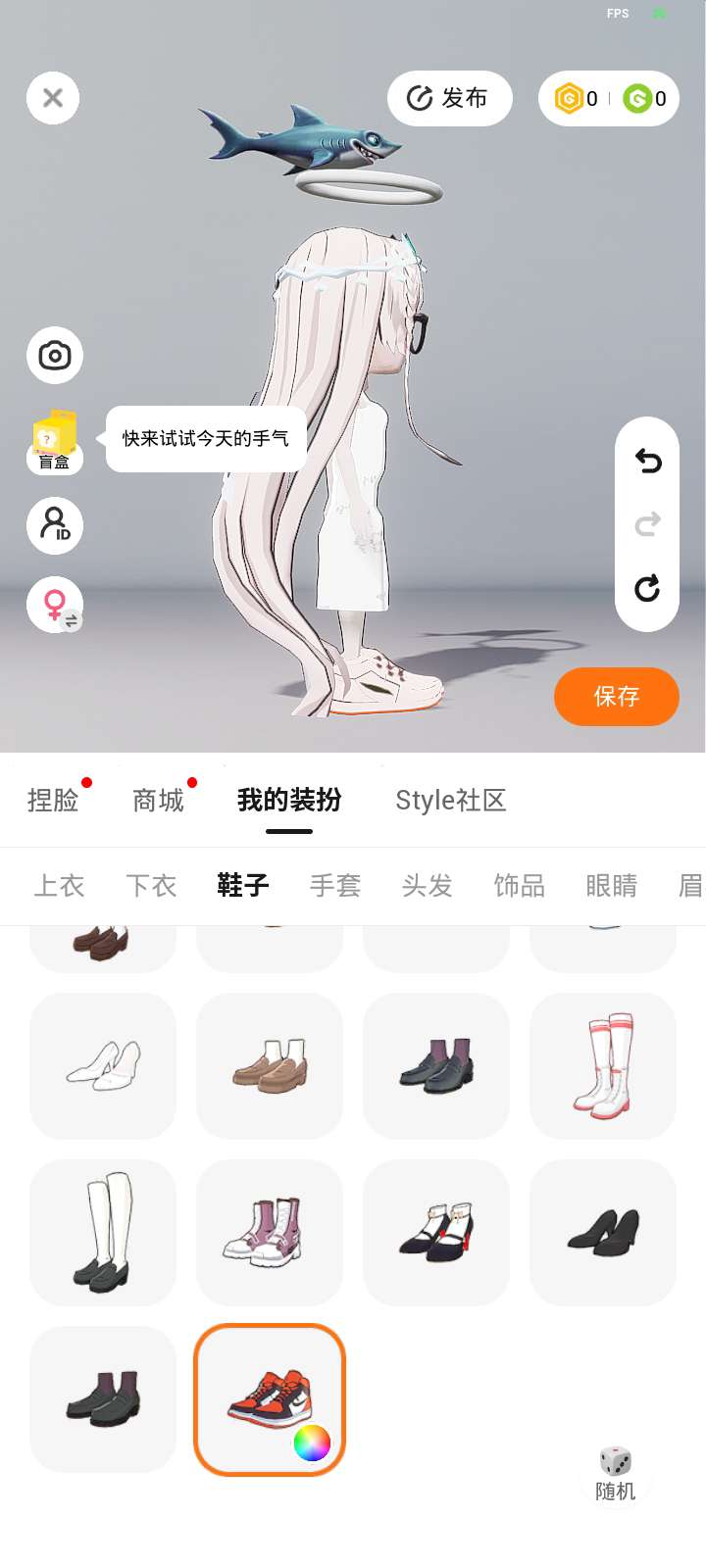Undo the last change

[647, 460]
